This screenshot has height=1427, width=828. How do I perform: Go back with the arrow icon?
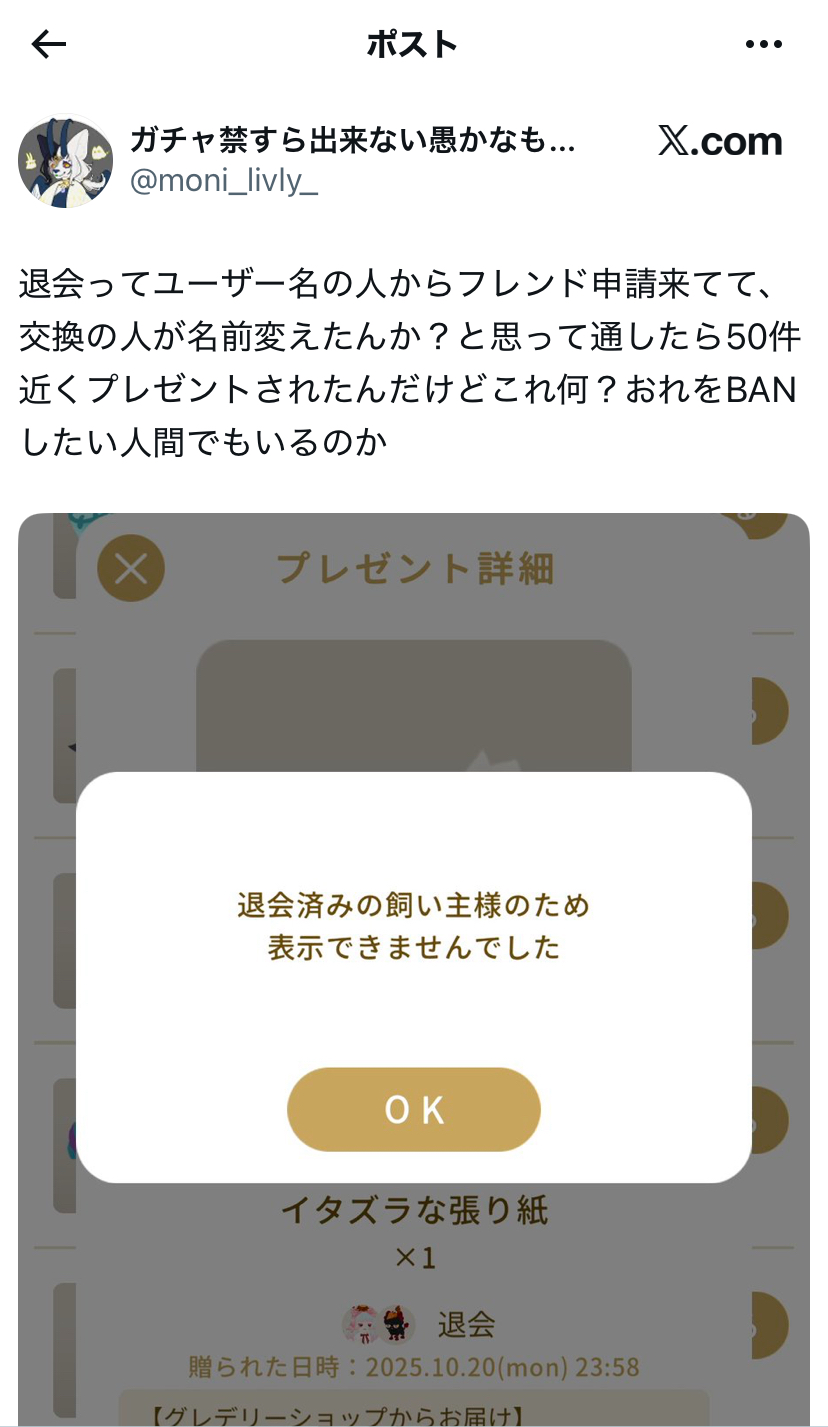click(x=48, y=44)
